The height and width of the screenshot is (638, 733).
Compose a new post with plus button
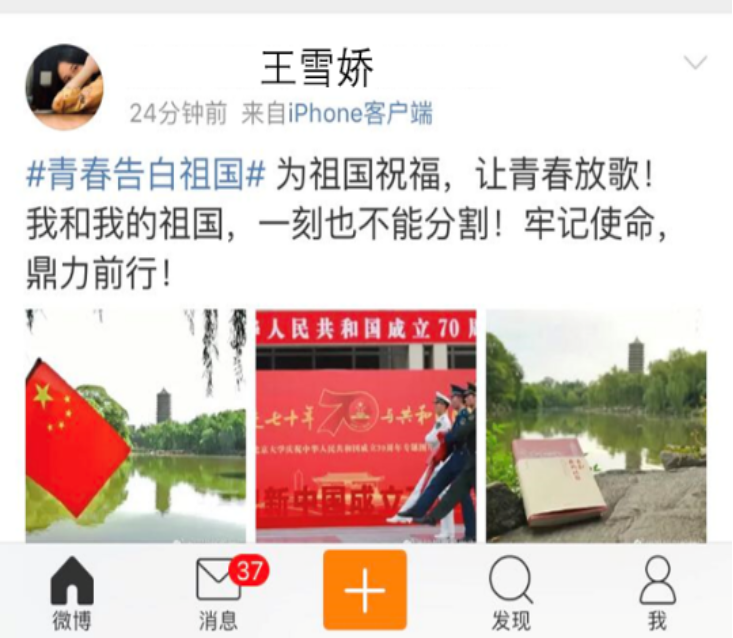365,591
